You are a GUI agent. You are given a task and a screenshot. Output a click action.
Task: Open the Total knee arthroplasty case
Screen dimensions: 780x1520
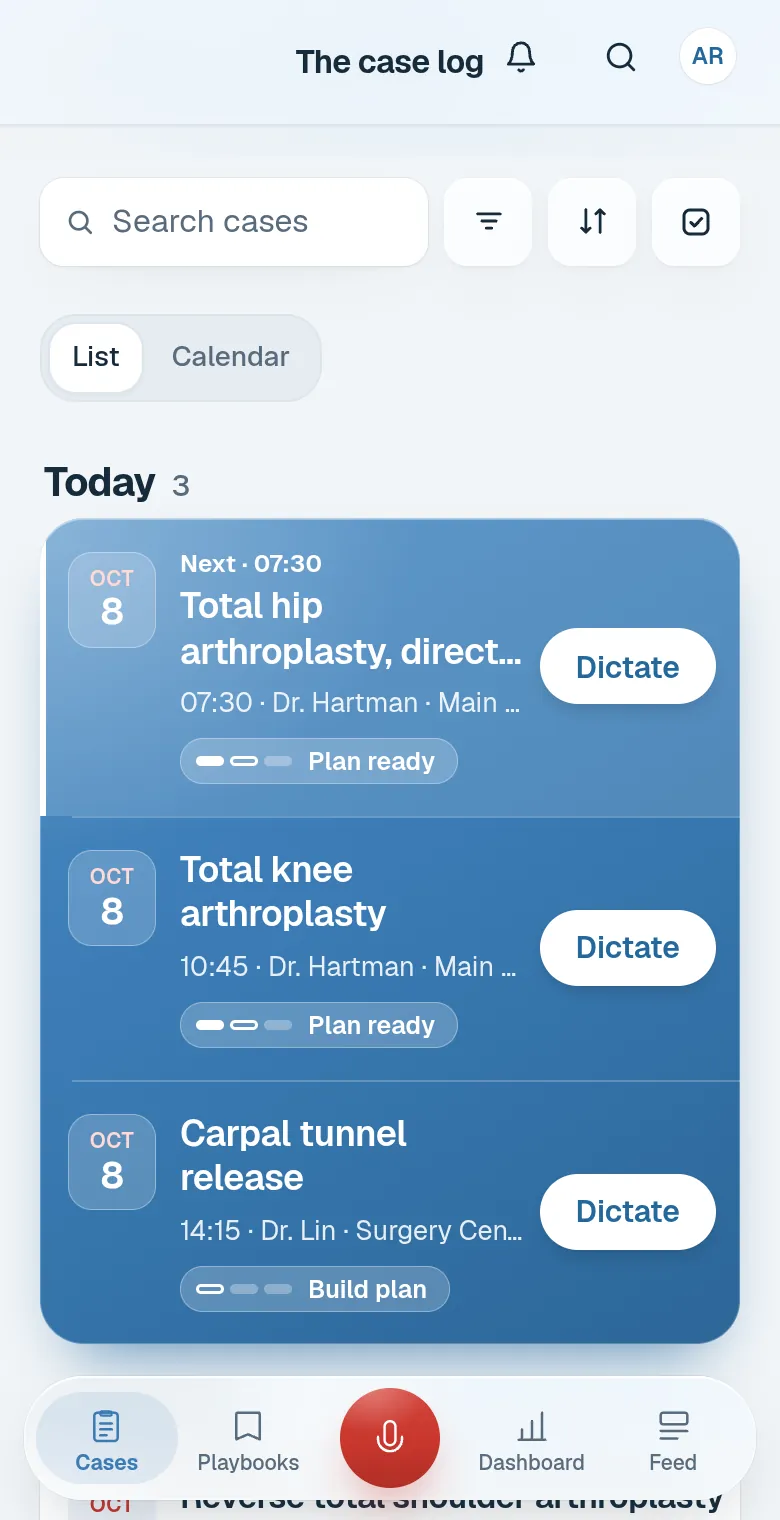[283, 892]
